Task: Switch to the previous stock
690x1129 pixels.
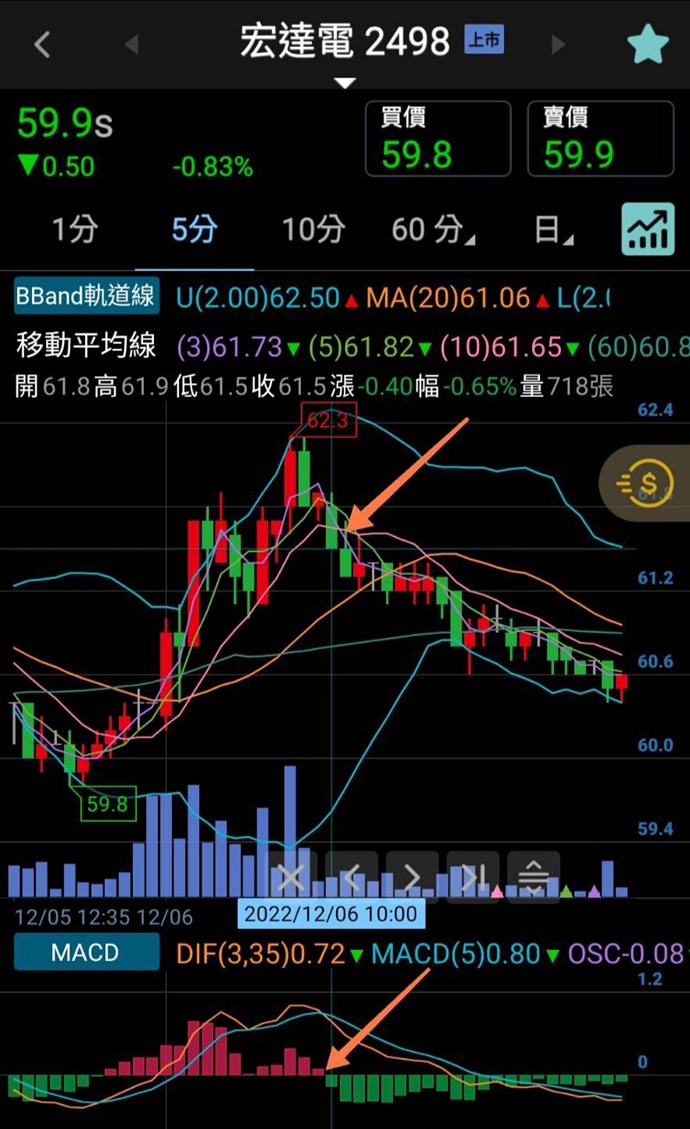Action: coord(131,44)
